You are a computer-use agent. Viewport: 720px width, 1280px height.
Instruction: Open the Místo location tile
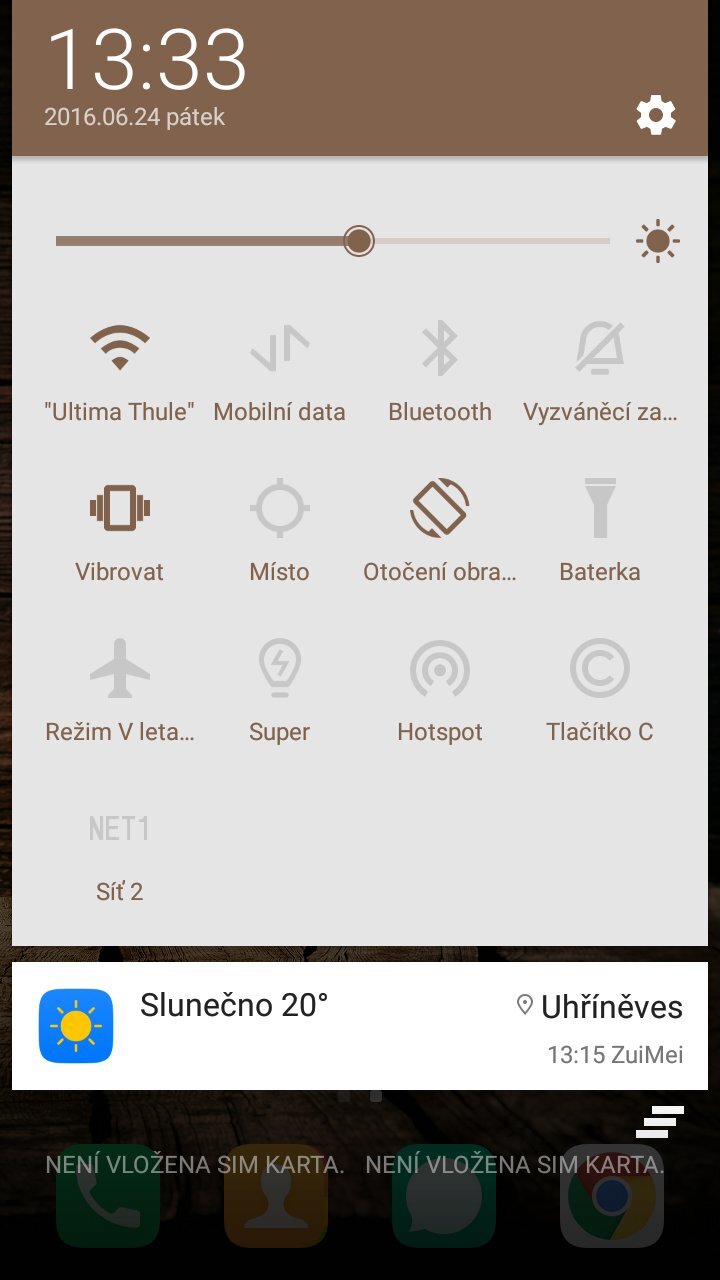click(279, 530)
